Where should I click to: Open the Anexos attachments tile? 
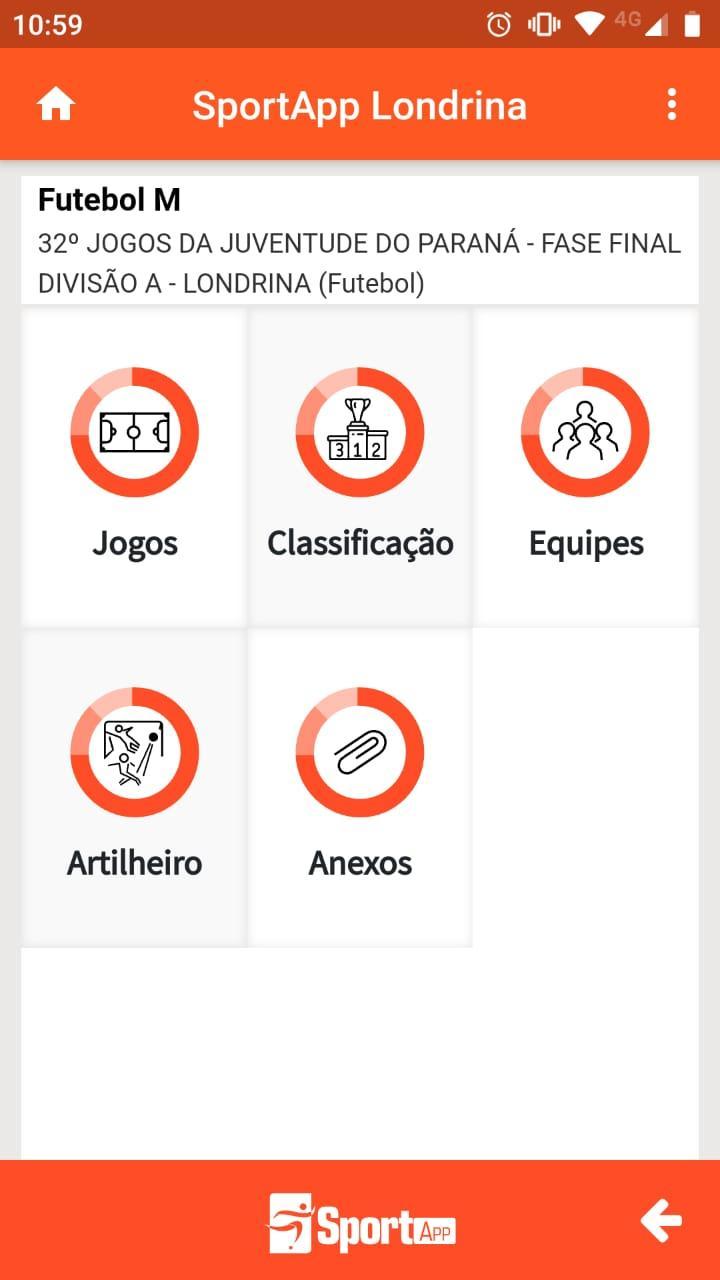click(x=360, y=787)
